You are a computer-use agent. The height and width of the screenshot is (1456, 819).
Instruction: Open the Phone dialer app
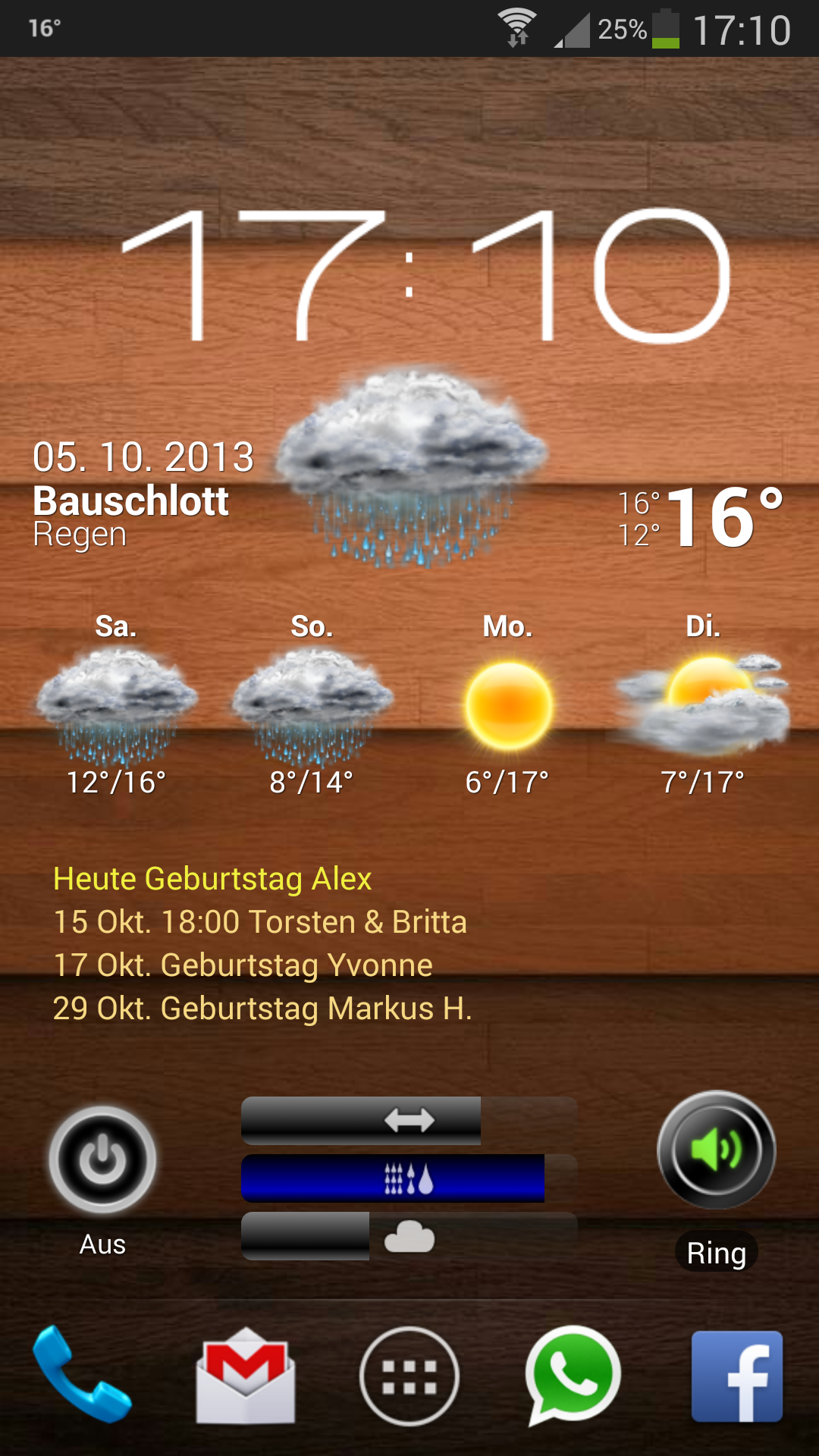[82, 1374]
